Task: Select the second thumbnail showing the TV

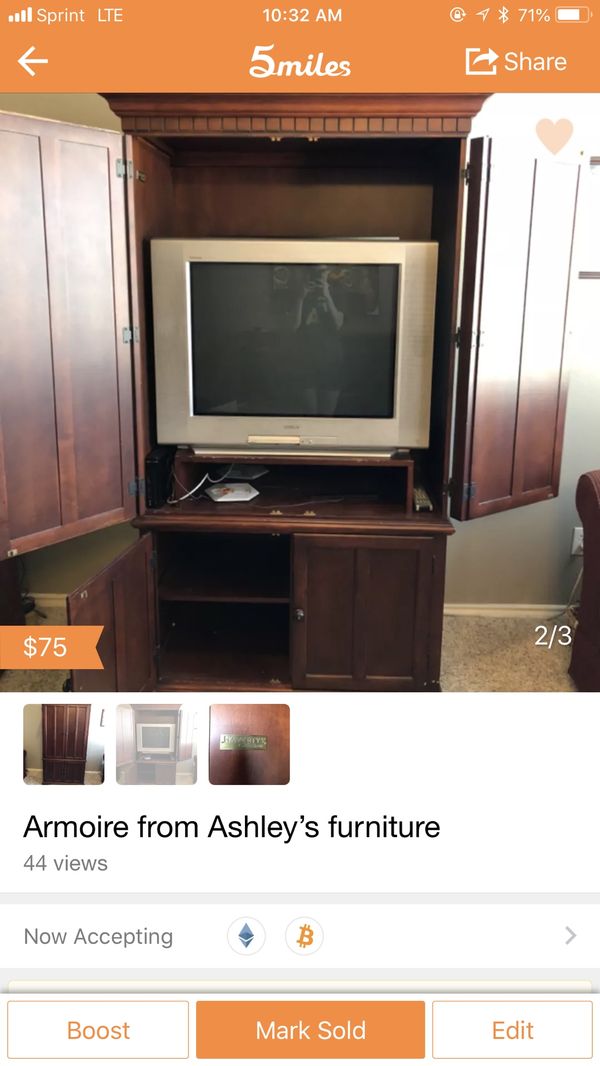Action: tap(156, 744)
